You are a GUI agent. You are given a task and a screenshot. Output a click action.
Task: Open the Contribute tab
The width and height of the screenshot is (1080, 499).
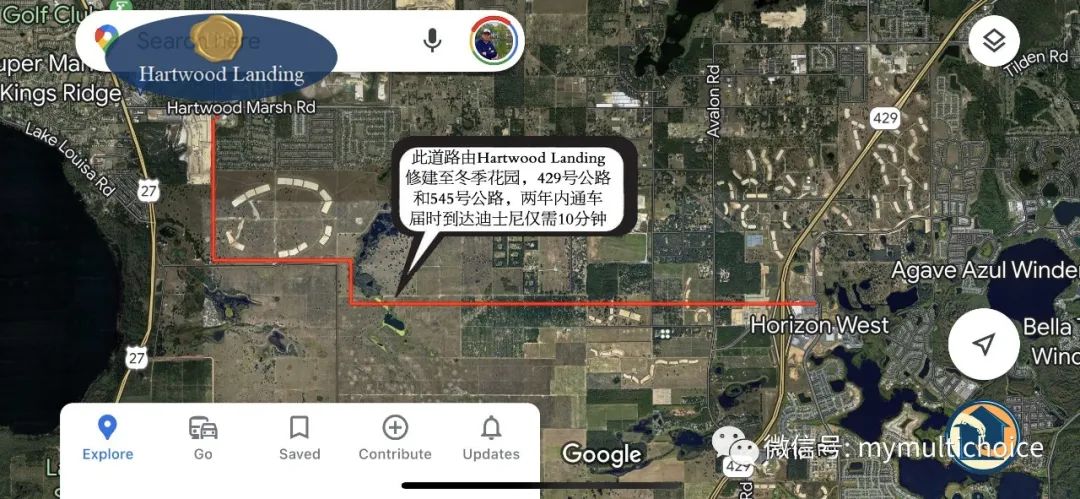(x=395, y=439)
